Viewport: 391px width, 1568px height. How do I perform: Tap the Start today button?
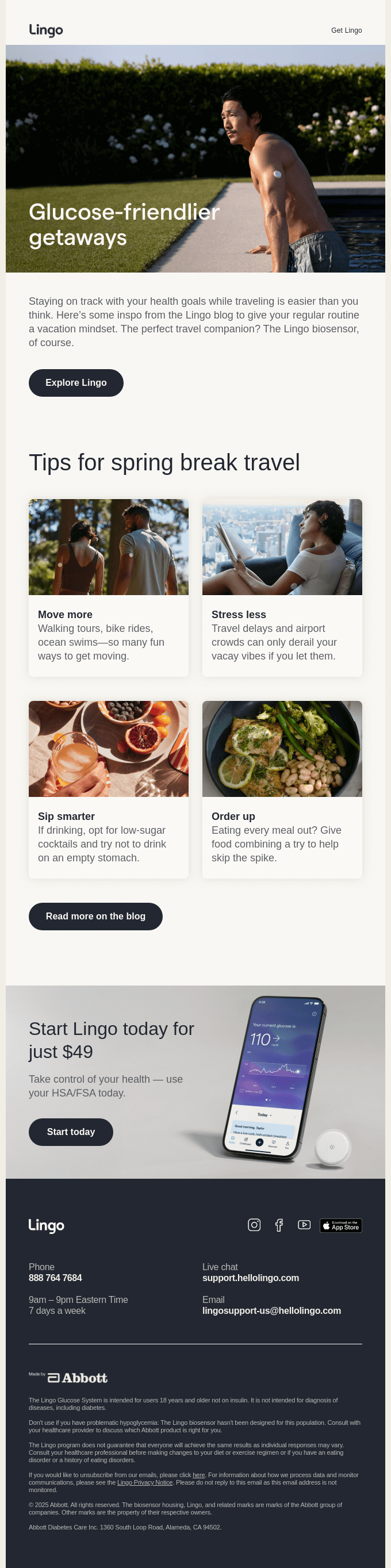[x=71, y=1132]
